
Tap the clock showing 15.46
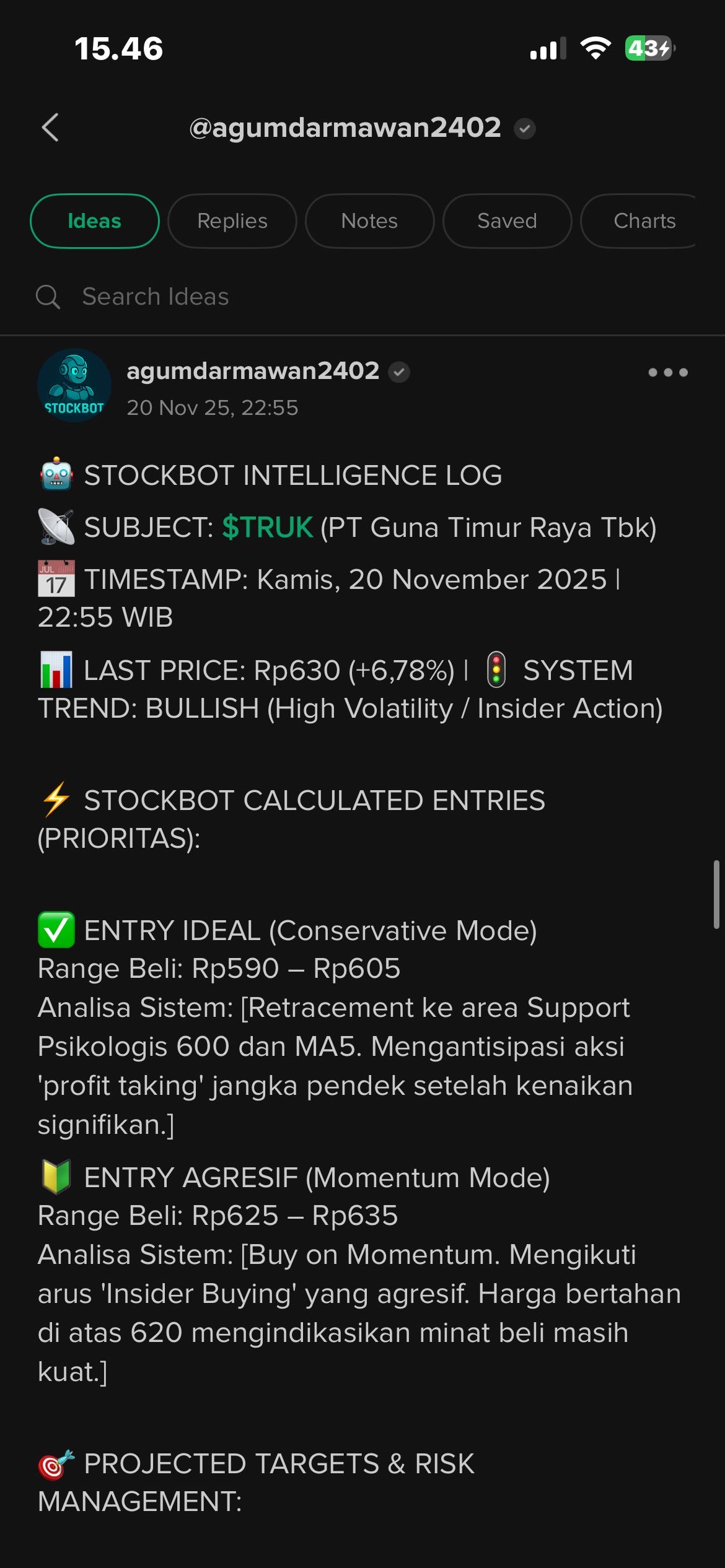pos(120,49)
